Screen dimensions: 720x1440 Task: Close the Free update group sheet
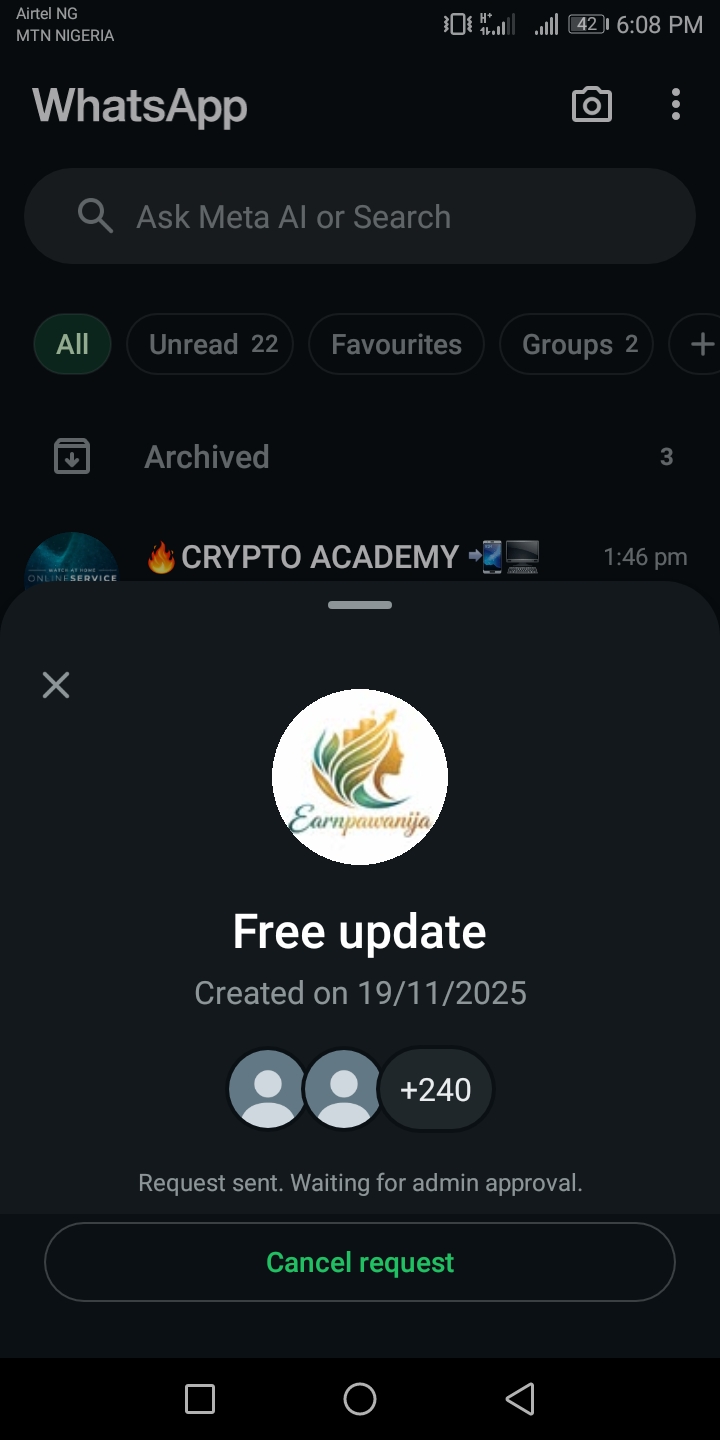coord(56,685)
